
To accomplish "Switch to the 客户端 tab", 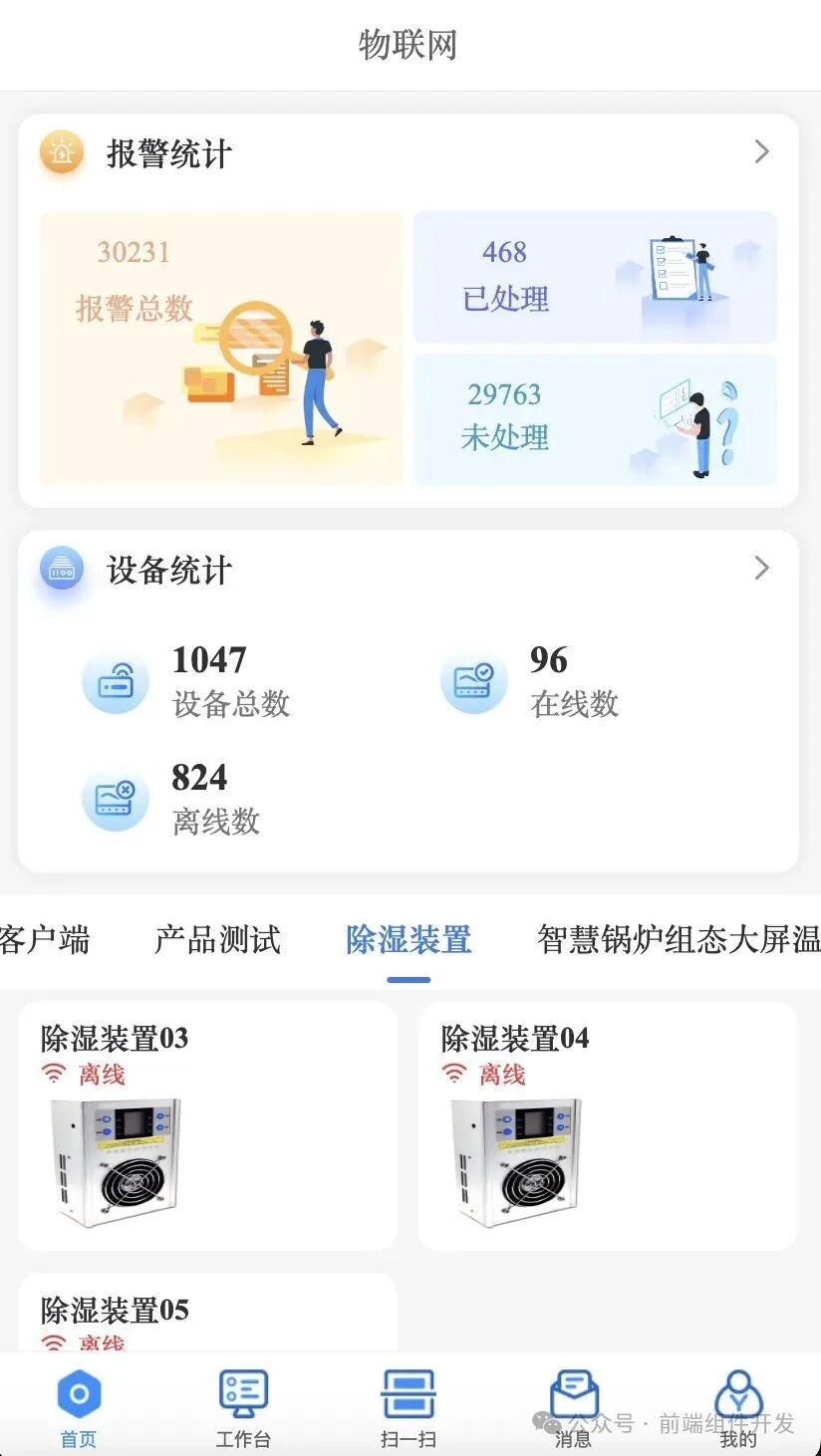I will point(45,940).
